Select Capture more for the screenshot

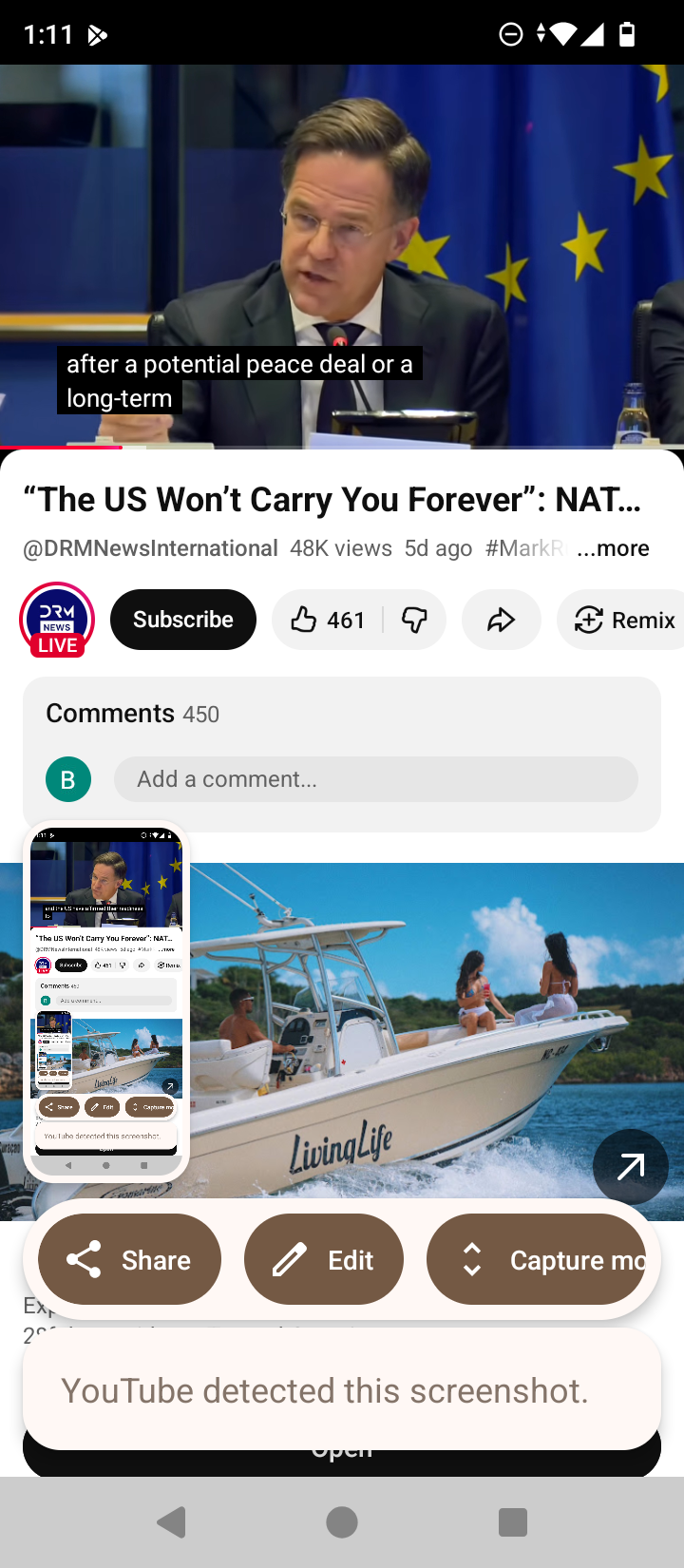pos(537,1260)
